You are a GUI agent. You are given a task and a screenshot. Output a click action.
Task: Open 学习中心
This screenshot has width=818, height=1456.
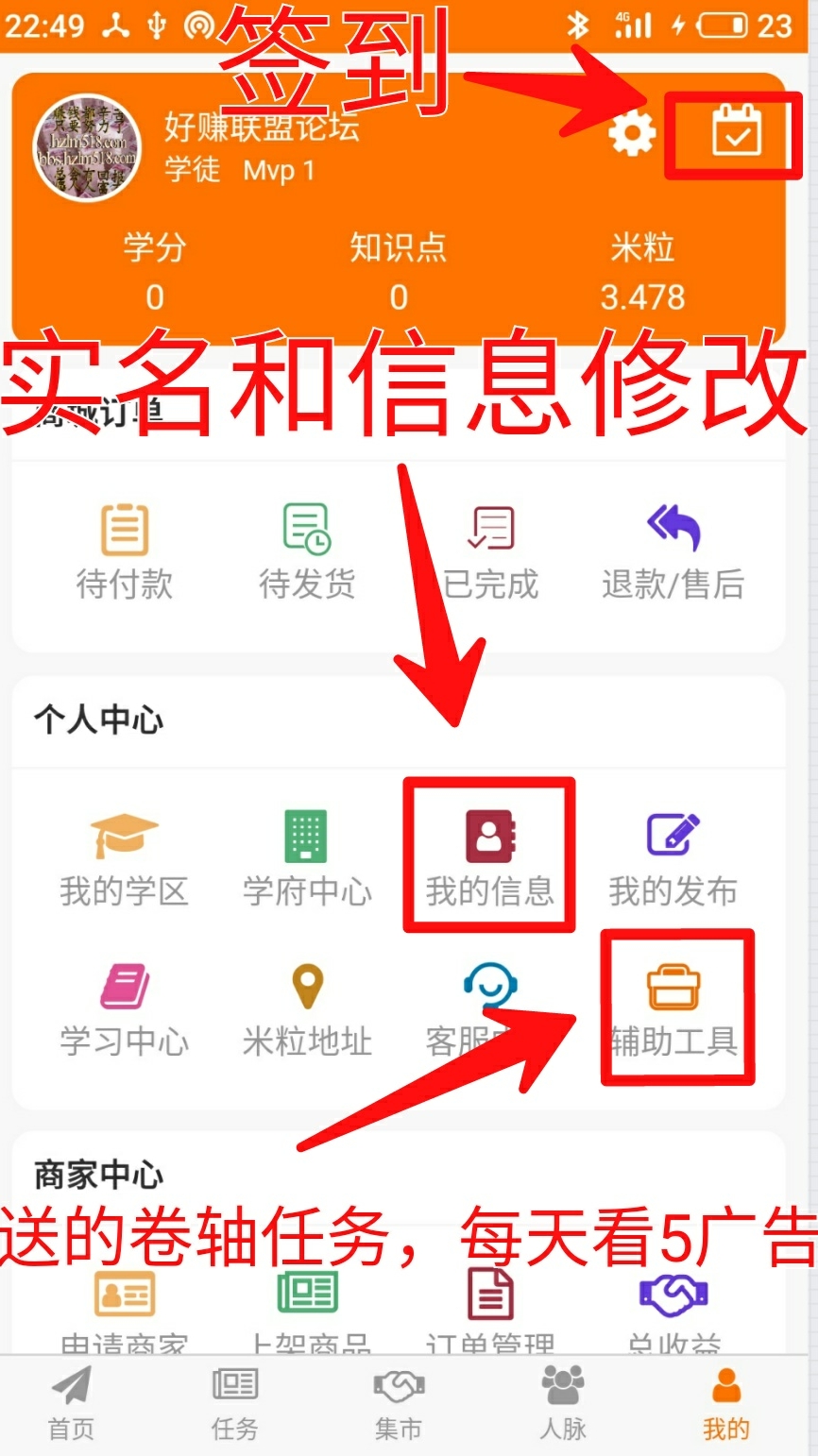pos(125,1010)
